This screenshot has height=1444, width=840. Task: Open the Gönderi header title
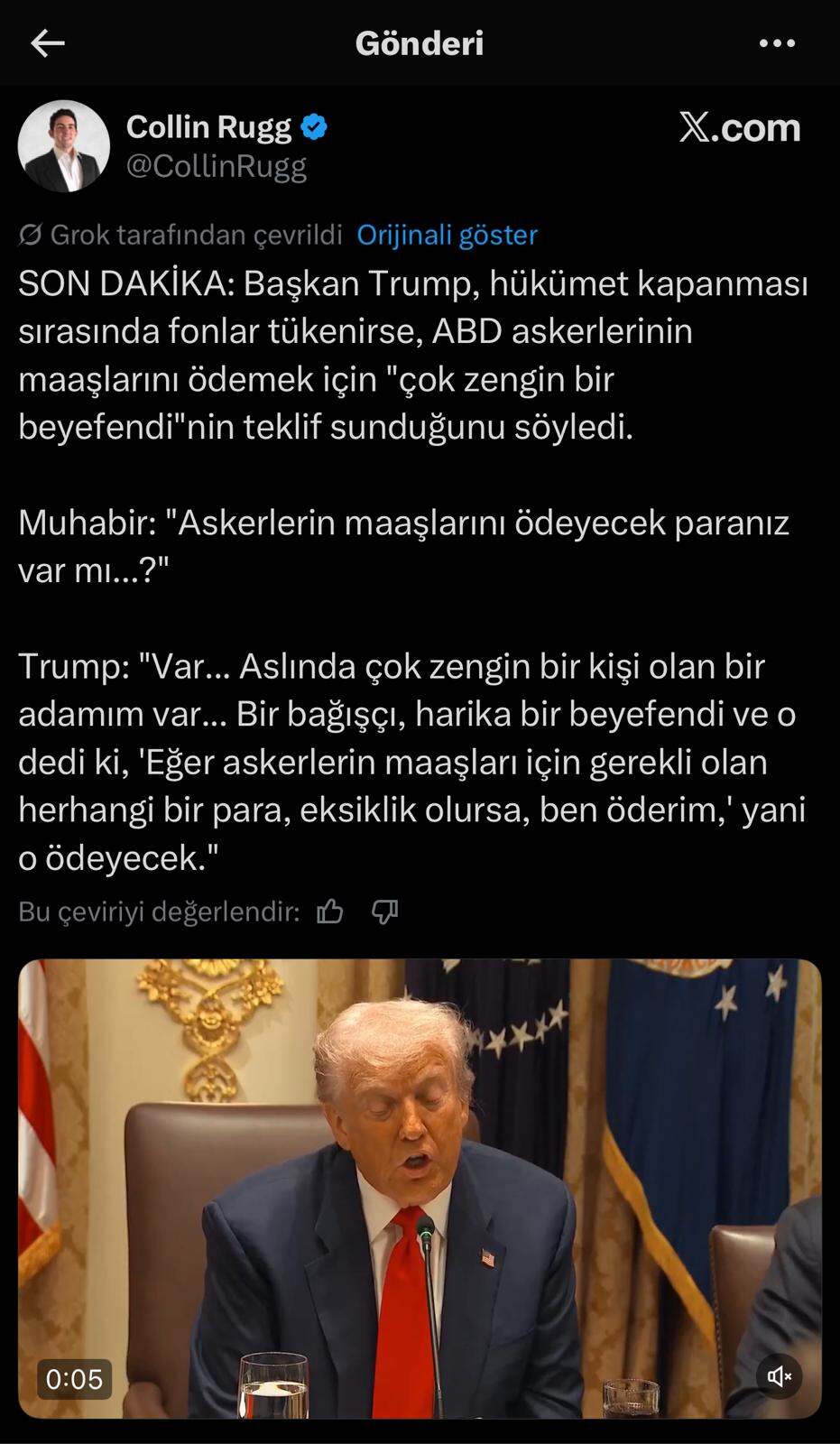click(420, 42)
